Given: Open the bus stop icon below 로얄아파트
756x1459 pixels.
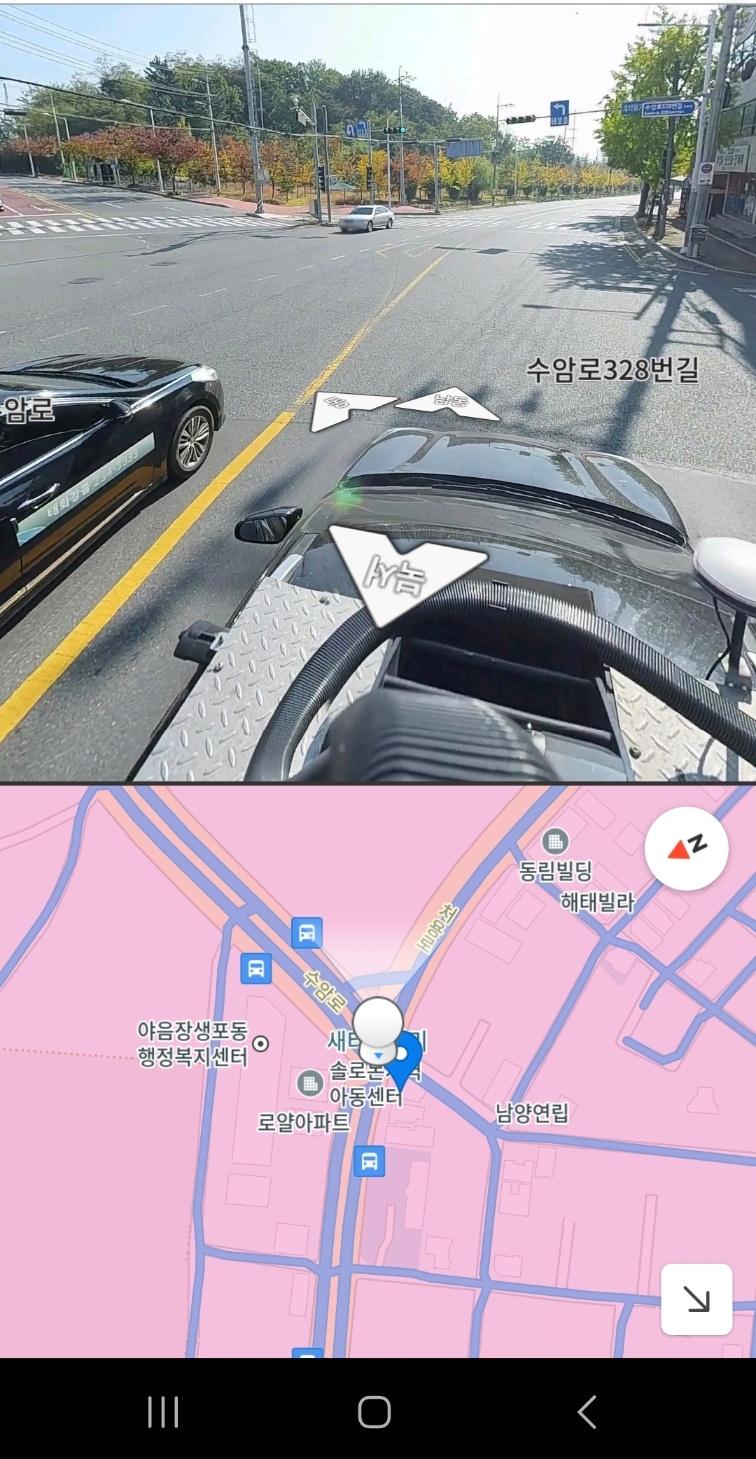Looking at the screenshot, I should [369, 1161].
